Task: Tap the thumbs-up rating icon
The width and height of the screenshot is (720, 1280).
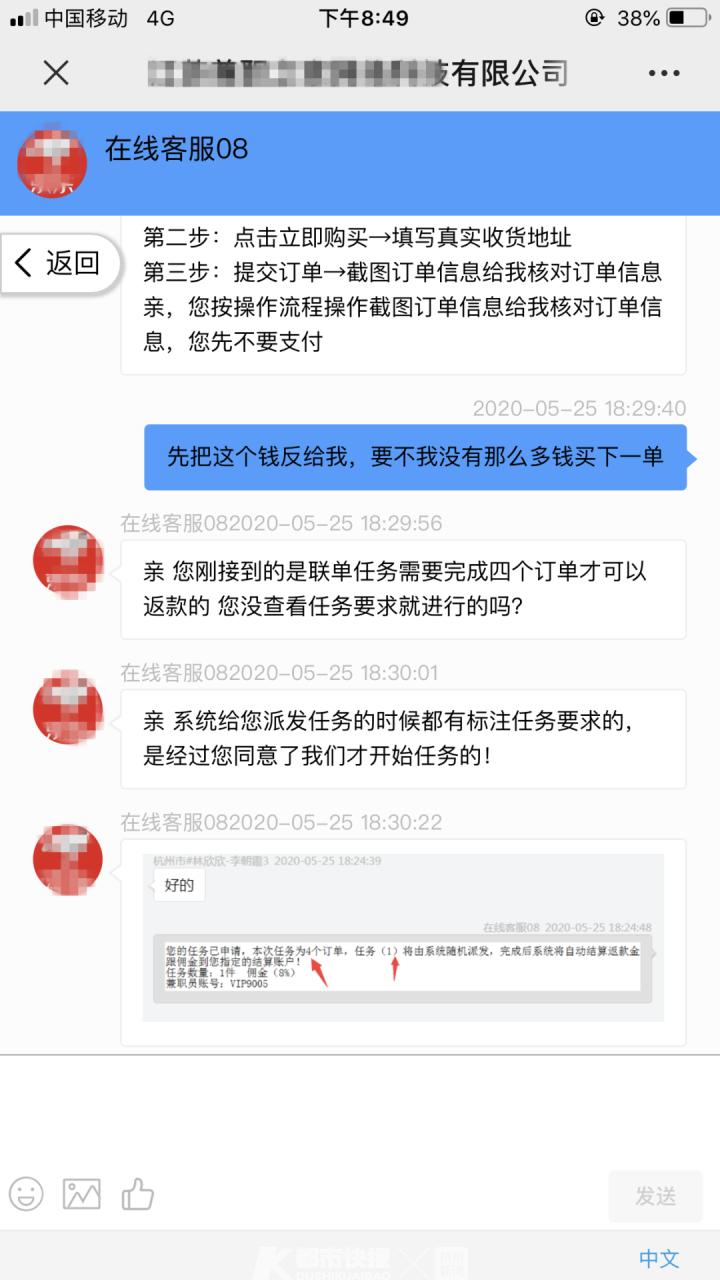Action: click(138, 1194)
